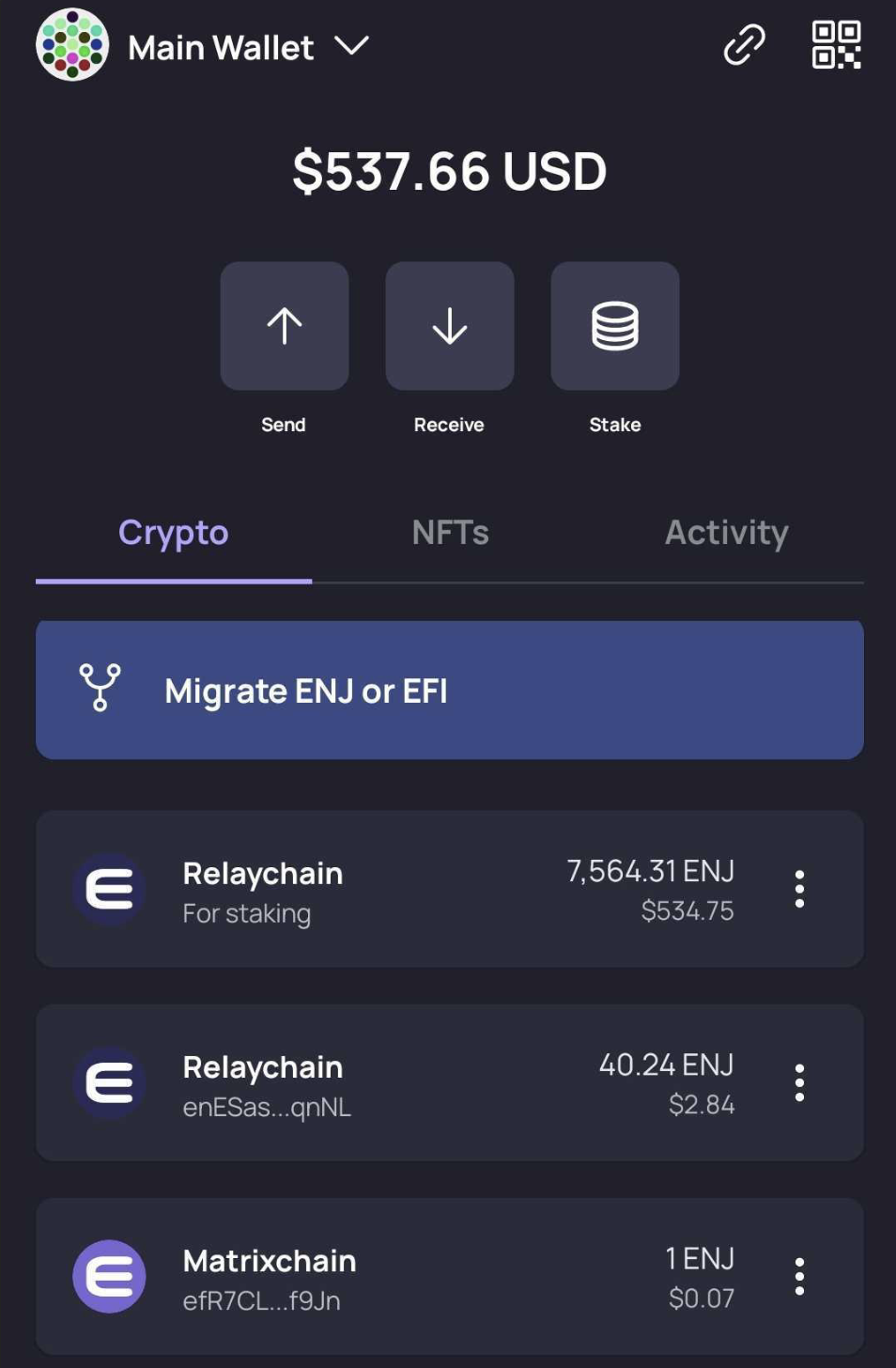896x1368 pixels.
Task: Click the Enjin logo on the staking Relaychain row
Action: coord(110,889)
